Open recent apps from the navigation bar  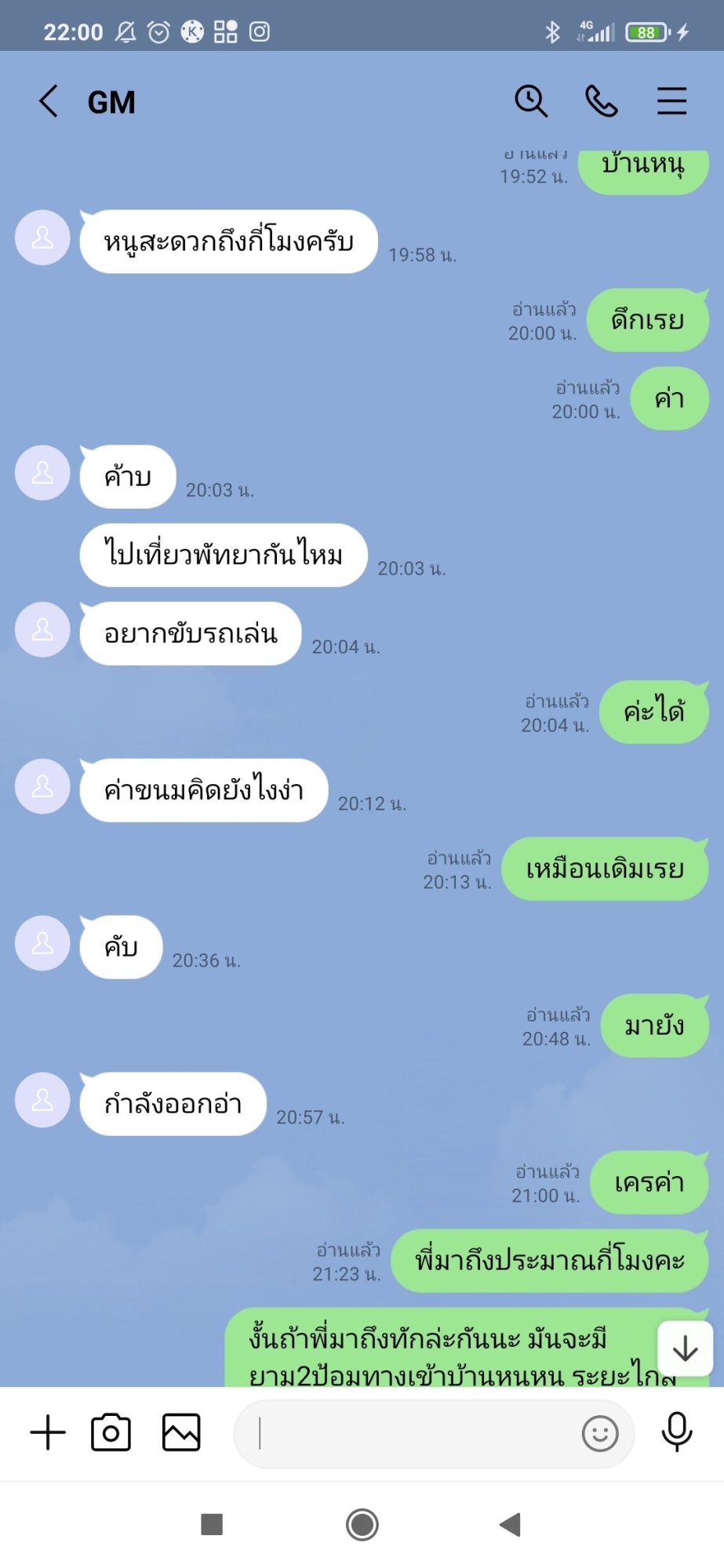coord(212,1524)
